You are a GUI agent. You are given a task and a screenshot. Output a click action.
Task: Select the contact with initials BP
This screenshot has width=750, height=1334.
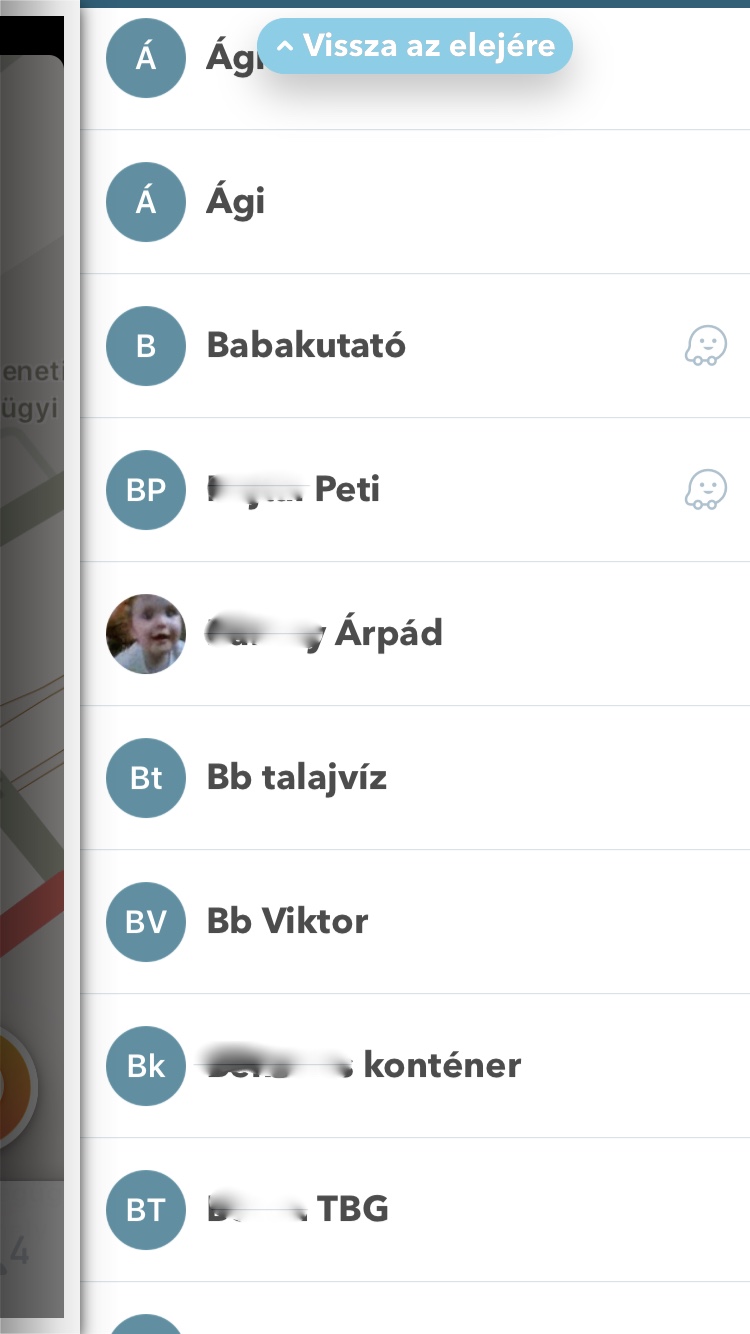(x=415, y=490)
